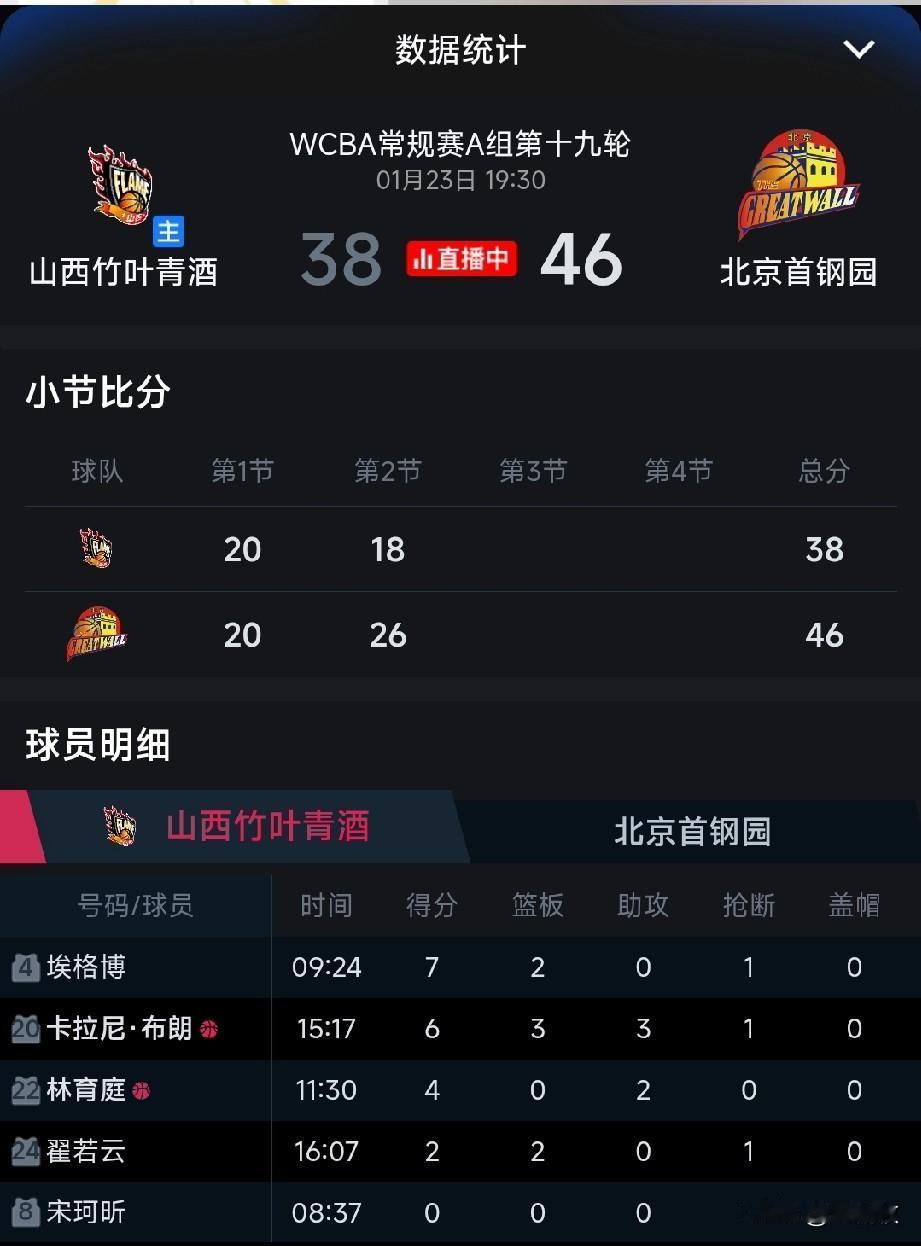The width and height of the screenshot is (921, 1246).
Task: Click the basketball icon beside 卡拉尼·布朗
Action: (x=206, y=1029)
